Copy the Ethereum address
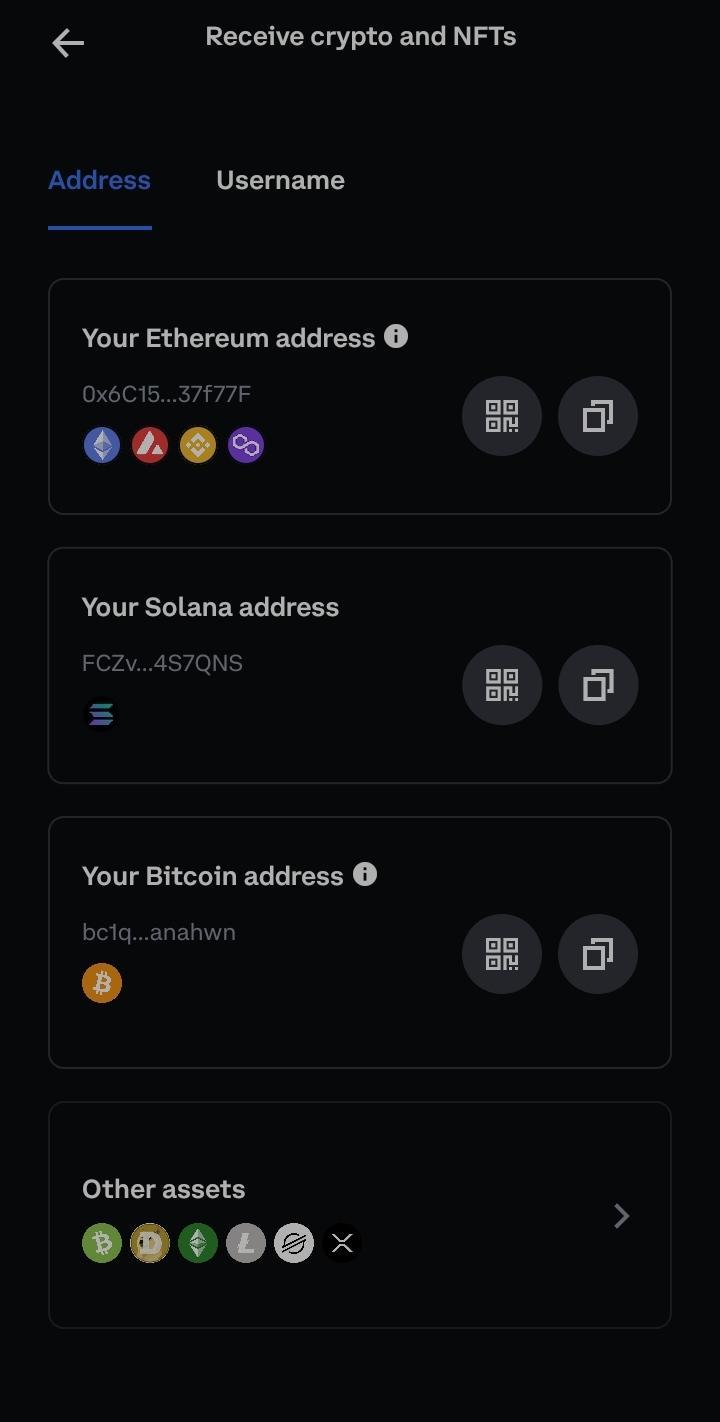Viewport: 720px width, 1422px height. 598,416
